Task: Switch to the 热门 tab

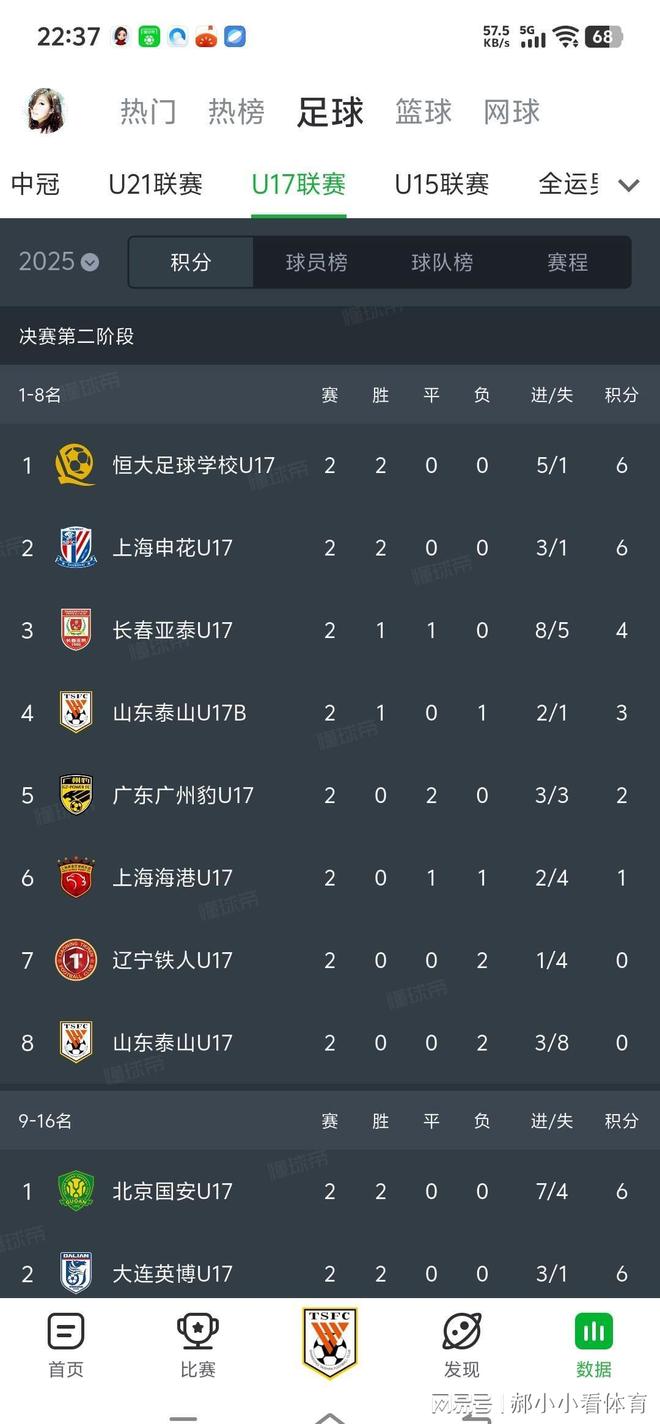Action: point(148,111)
